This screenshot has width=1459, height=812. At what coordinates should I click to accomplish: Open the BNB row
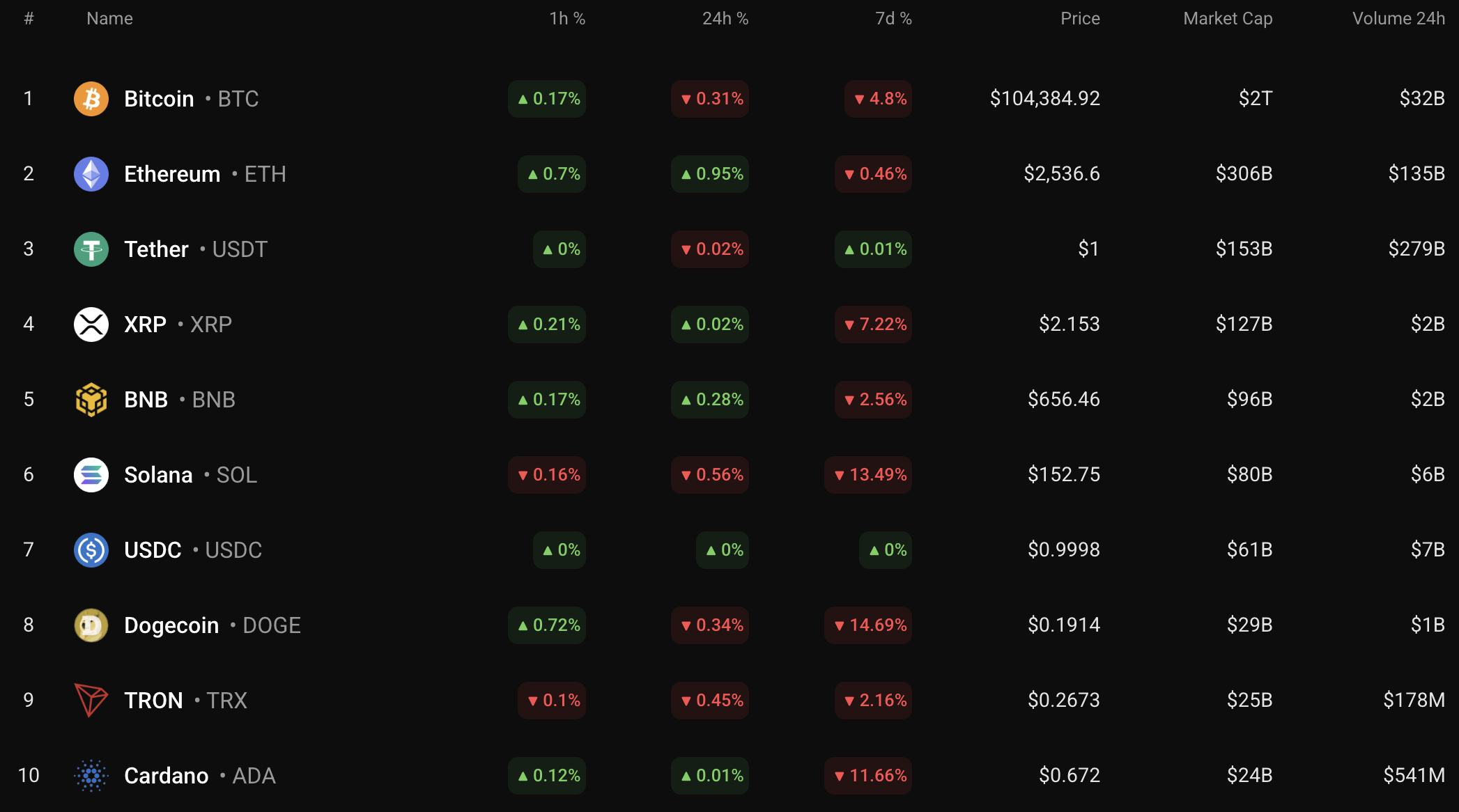coord(146,400)
